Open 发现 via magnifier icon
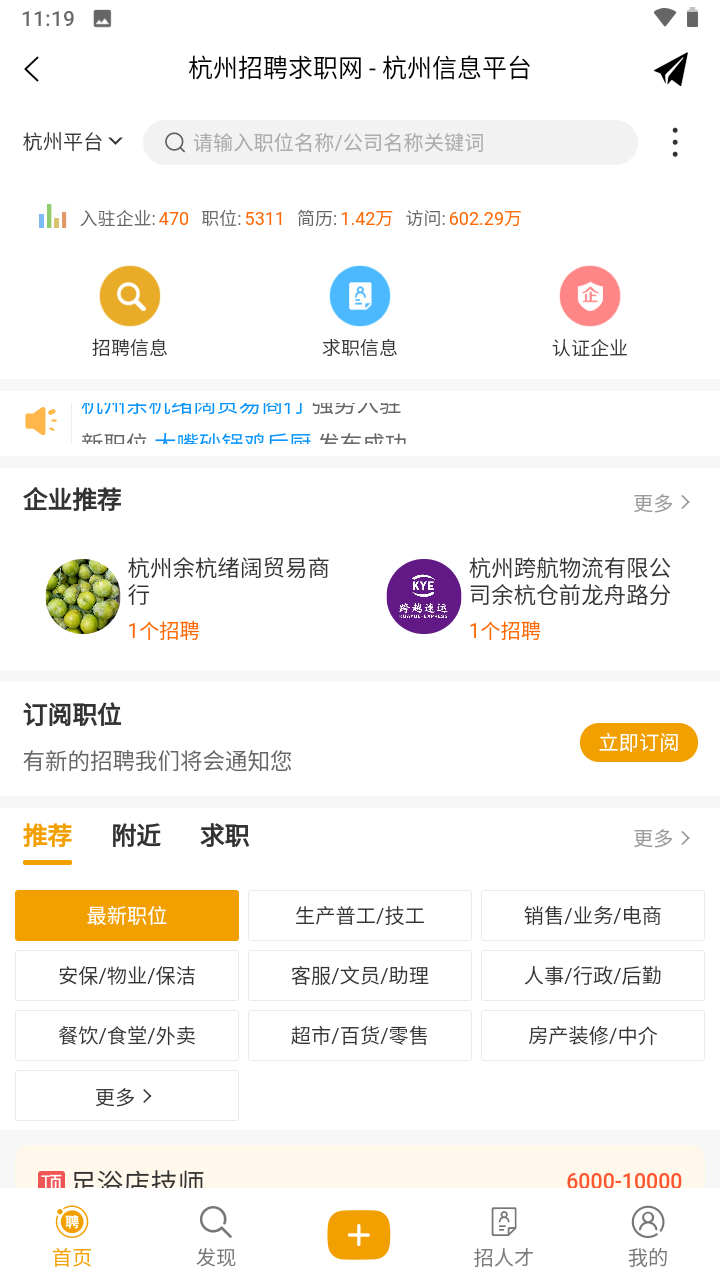 coord(215,1233)
